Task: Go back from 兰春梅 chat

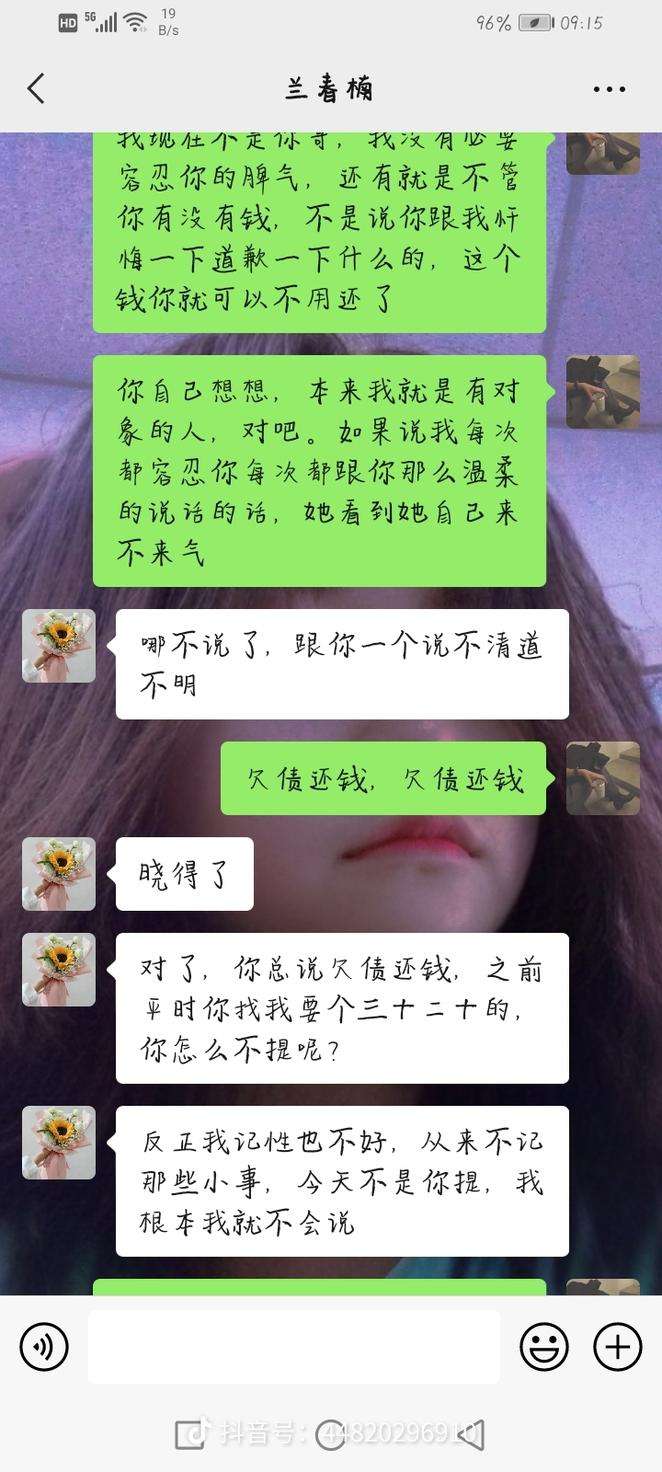Action: point(36,89)
